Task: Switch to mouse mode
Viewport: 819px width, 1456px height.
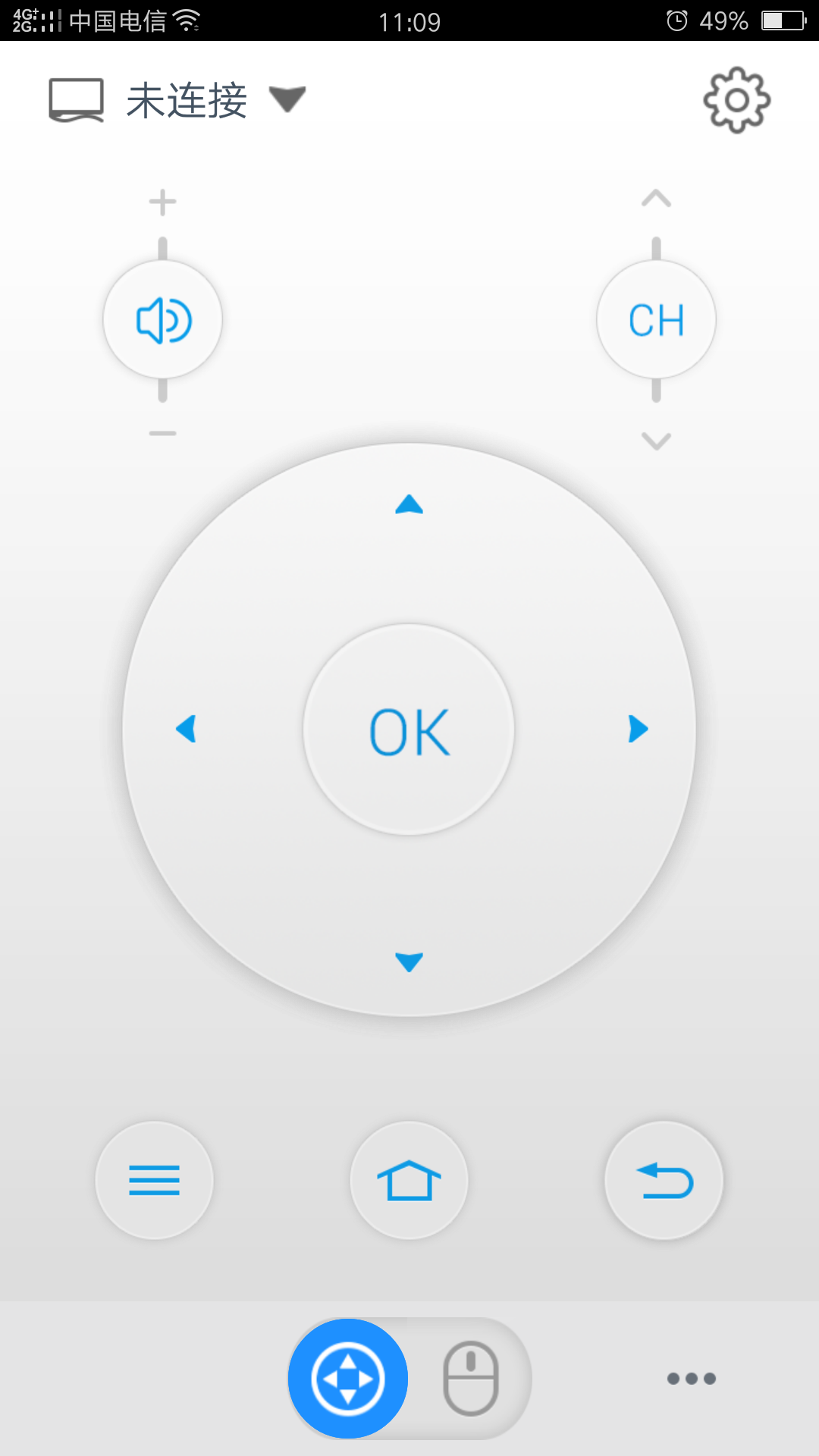Action: click(470, 1379)
